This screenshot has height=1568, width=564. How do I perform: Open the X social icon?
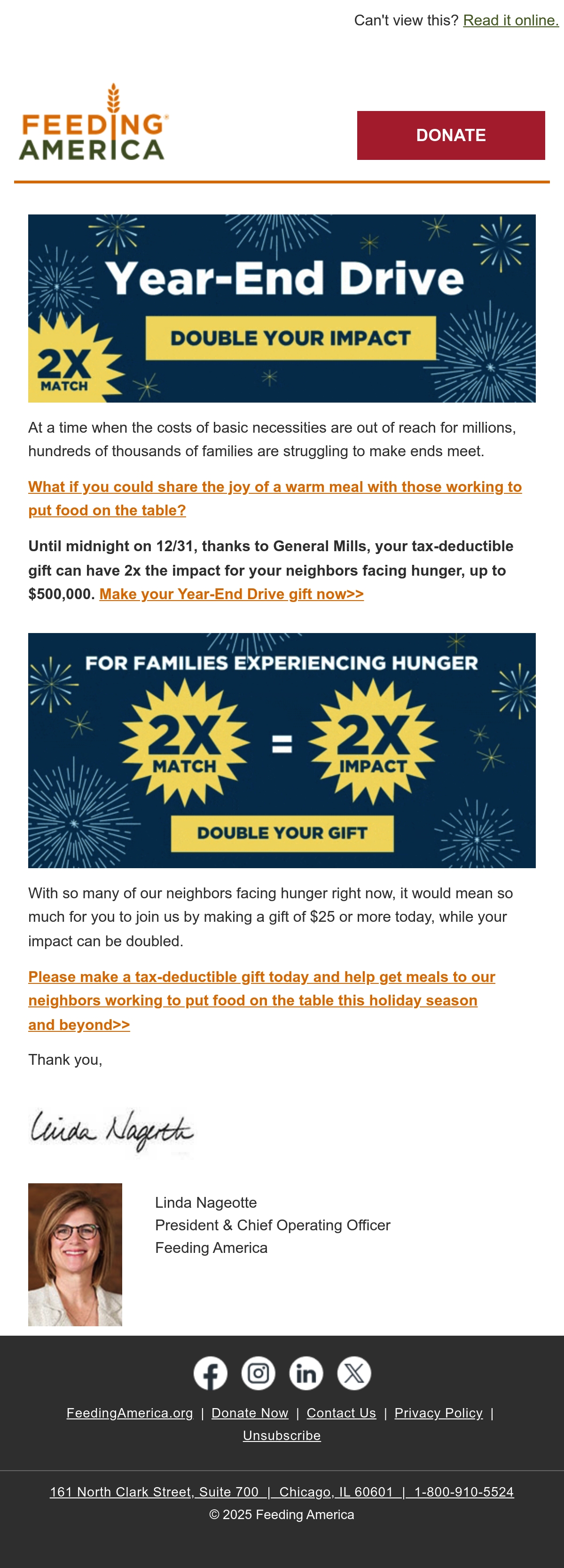coord(354,1373)
